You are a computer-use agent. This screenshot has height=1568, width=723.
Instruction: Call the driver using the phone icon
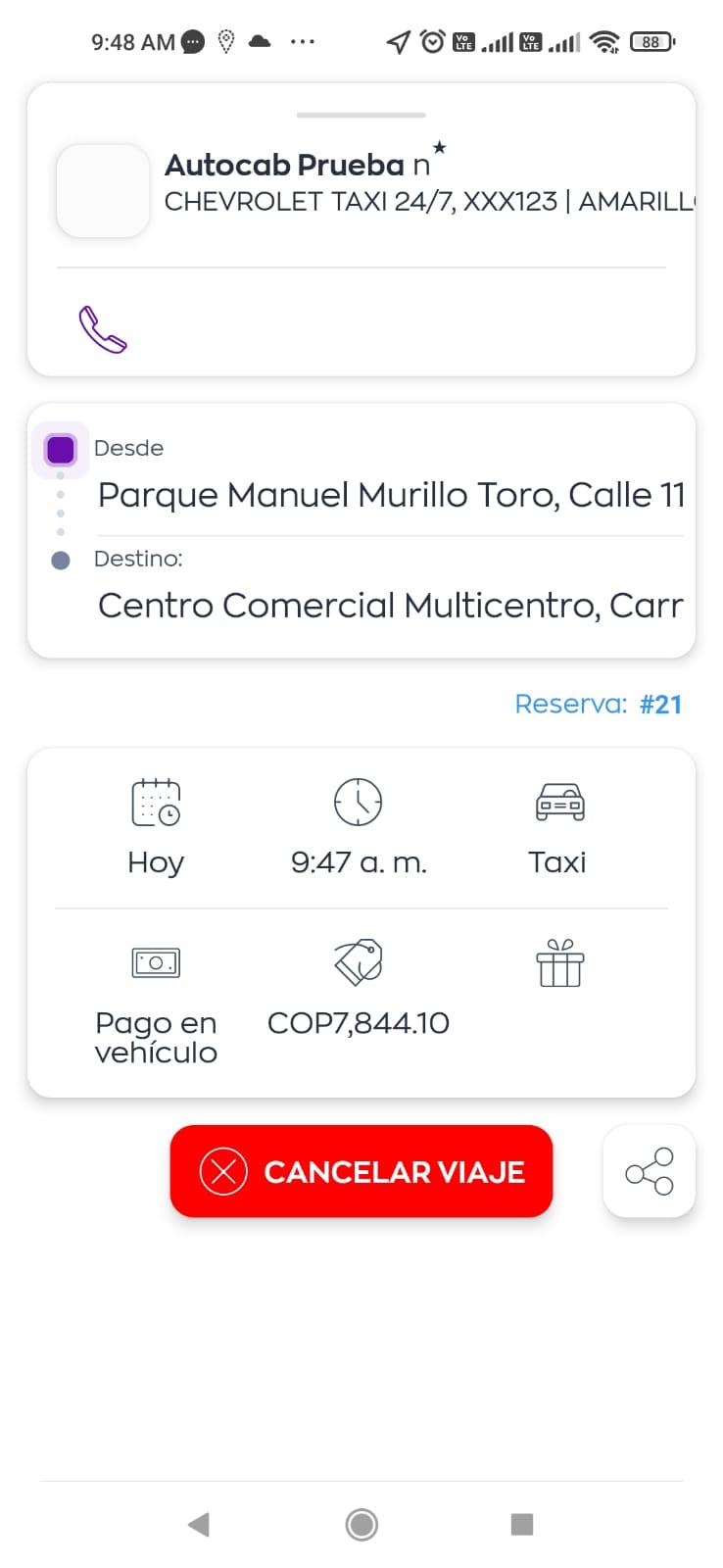point(103,330)
